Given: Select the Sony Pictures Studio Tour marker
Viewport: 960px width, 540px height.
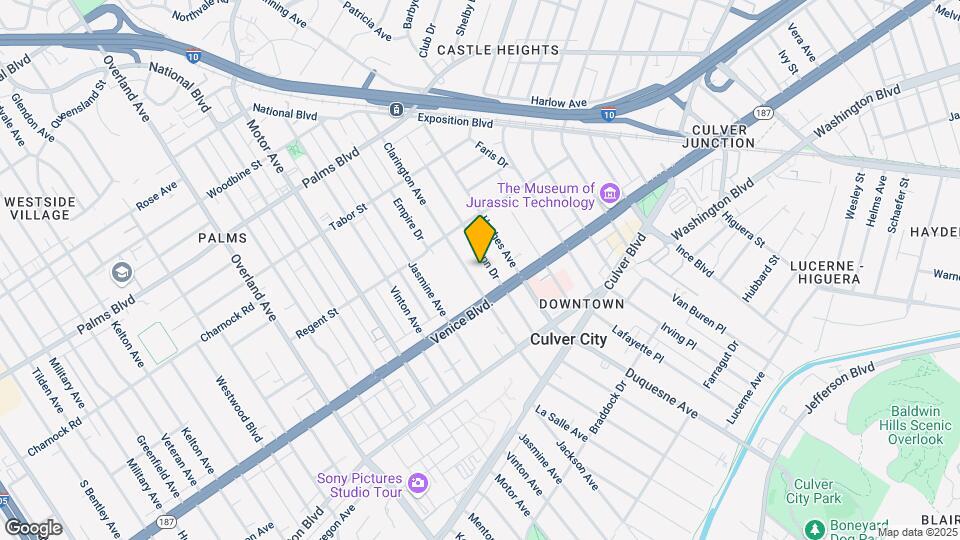Looking at the screenshot, I should [x=418, y=484].
